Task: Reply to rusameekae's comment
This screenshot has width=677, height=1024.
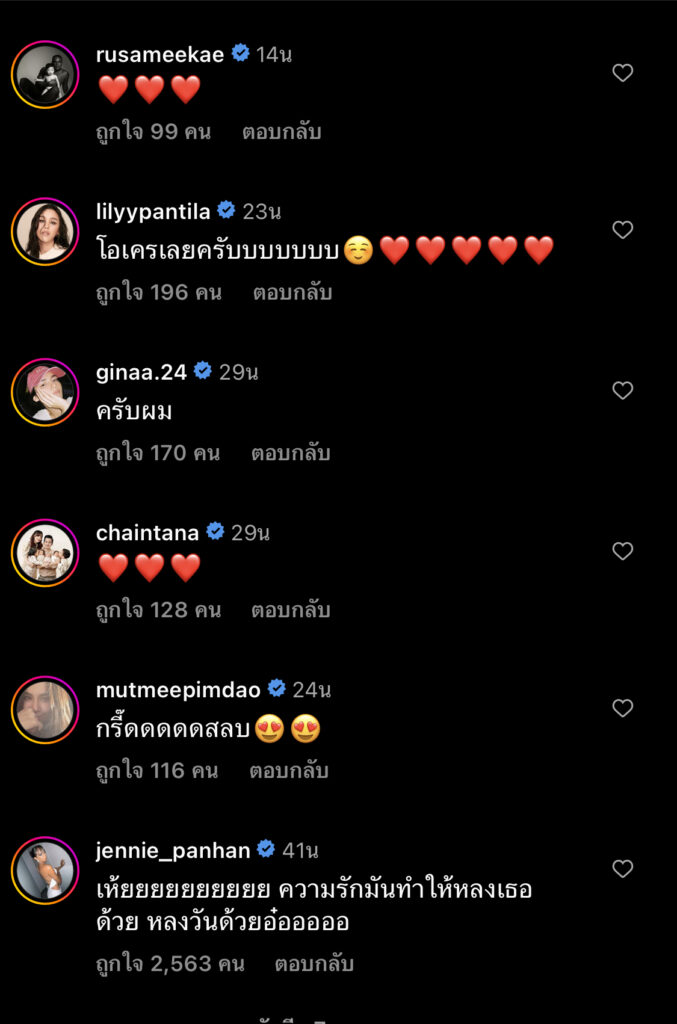Action: pos(281,132)
